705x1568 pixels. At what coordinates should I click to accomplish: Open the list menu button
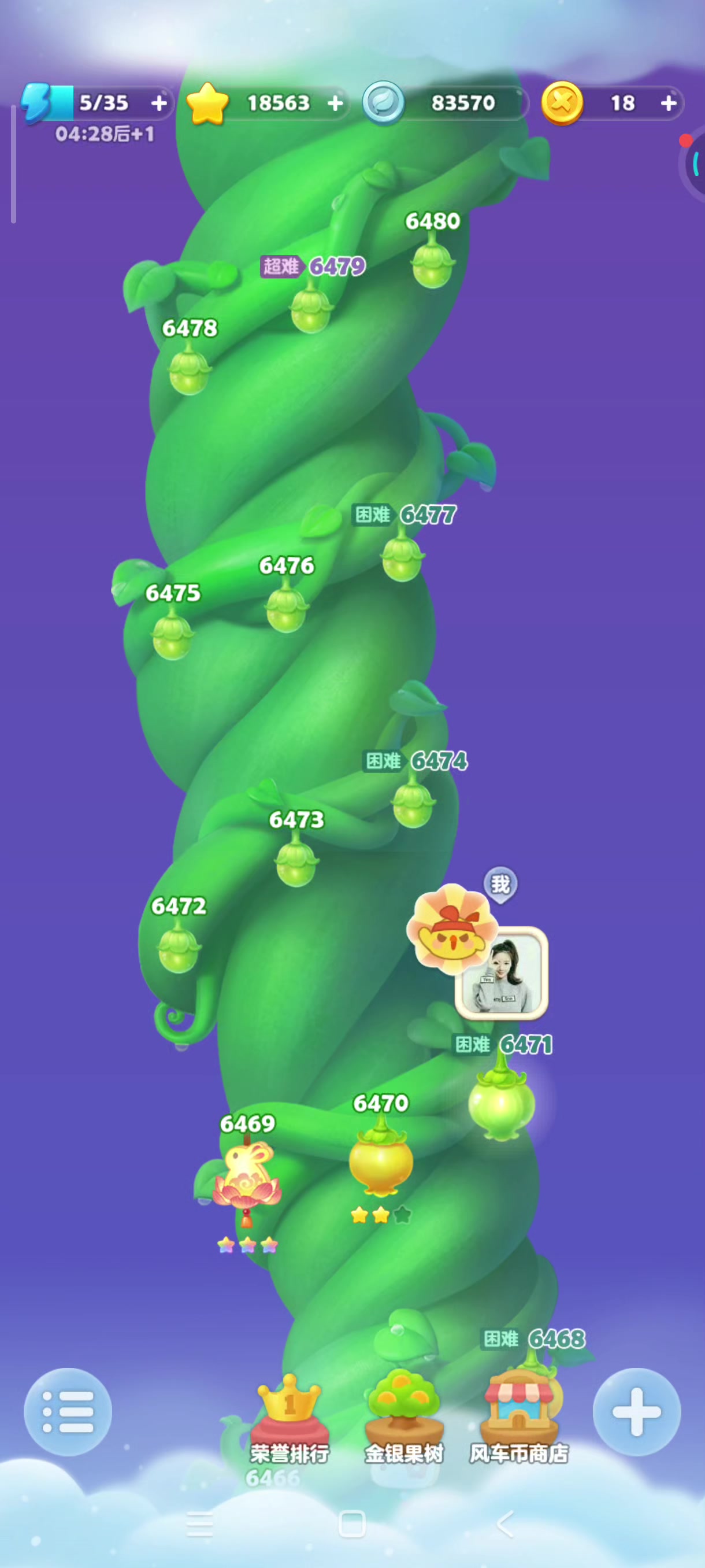click(68, 1411)
